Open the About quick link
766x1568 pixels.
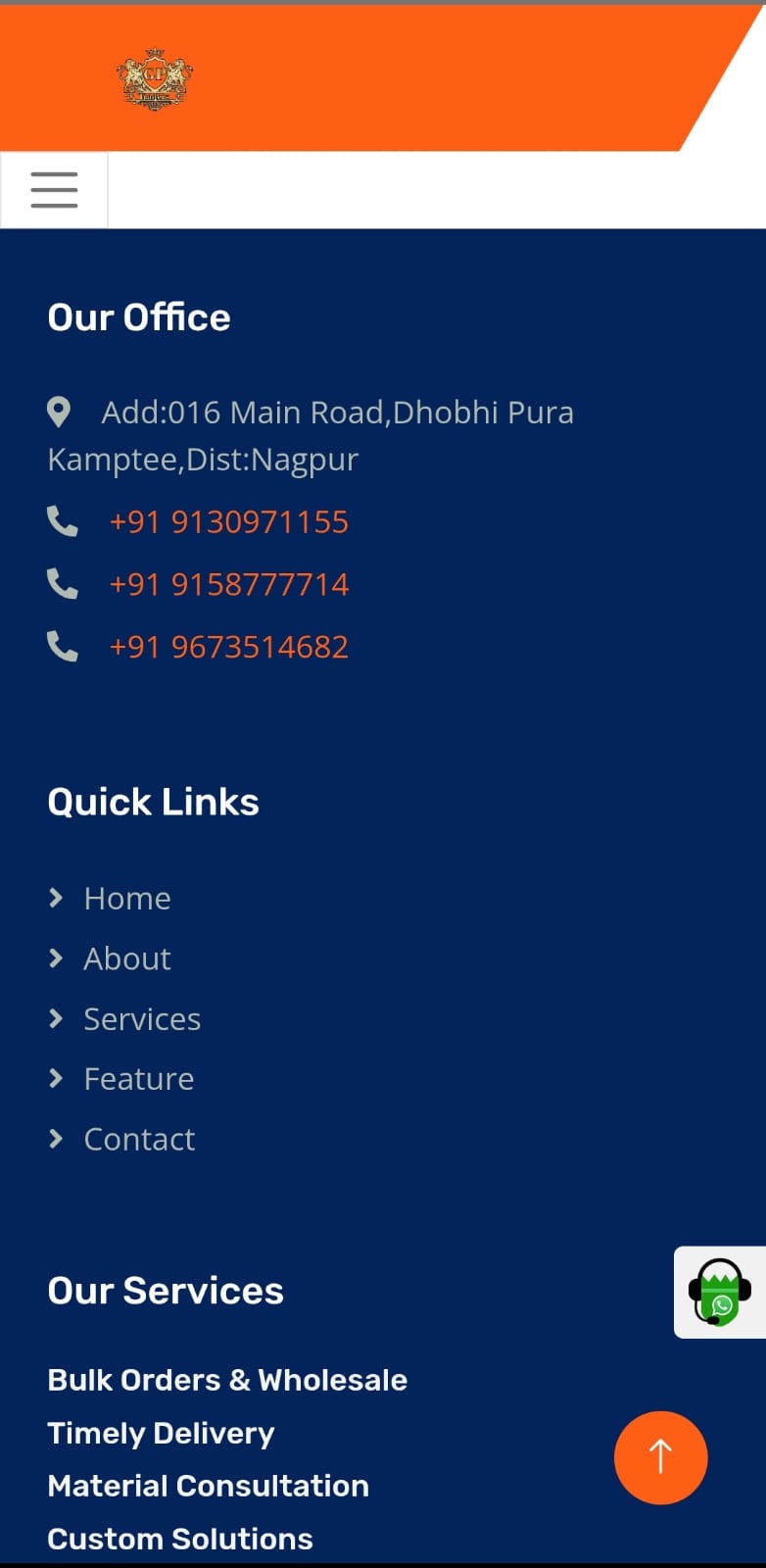point(127,958)
